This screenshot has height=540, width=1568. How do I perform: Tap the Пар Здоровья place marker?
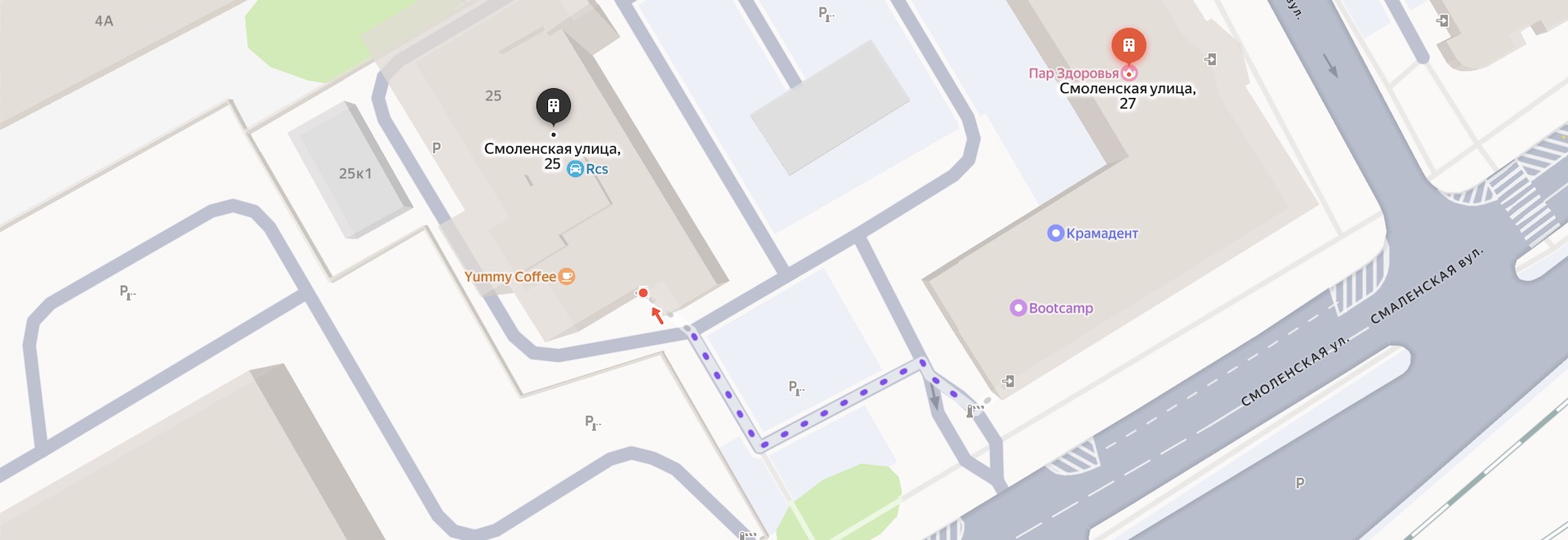tap(1130, 74)
